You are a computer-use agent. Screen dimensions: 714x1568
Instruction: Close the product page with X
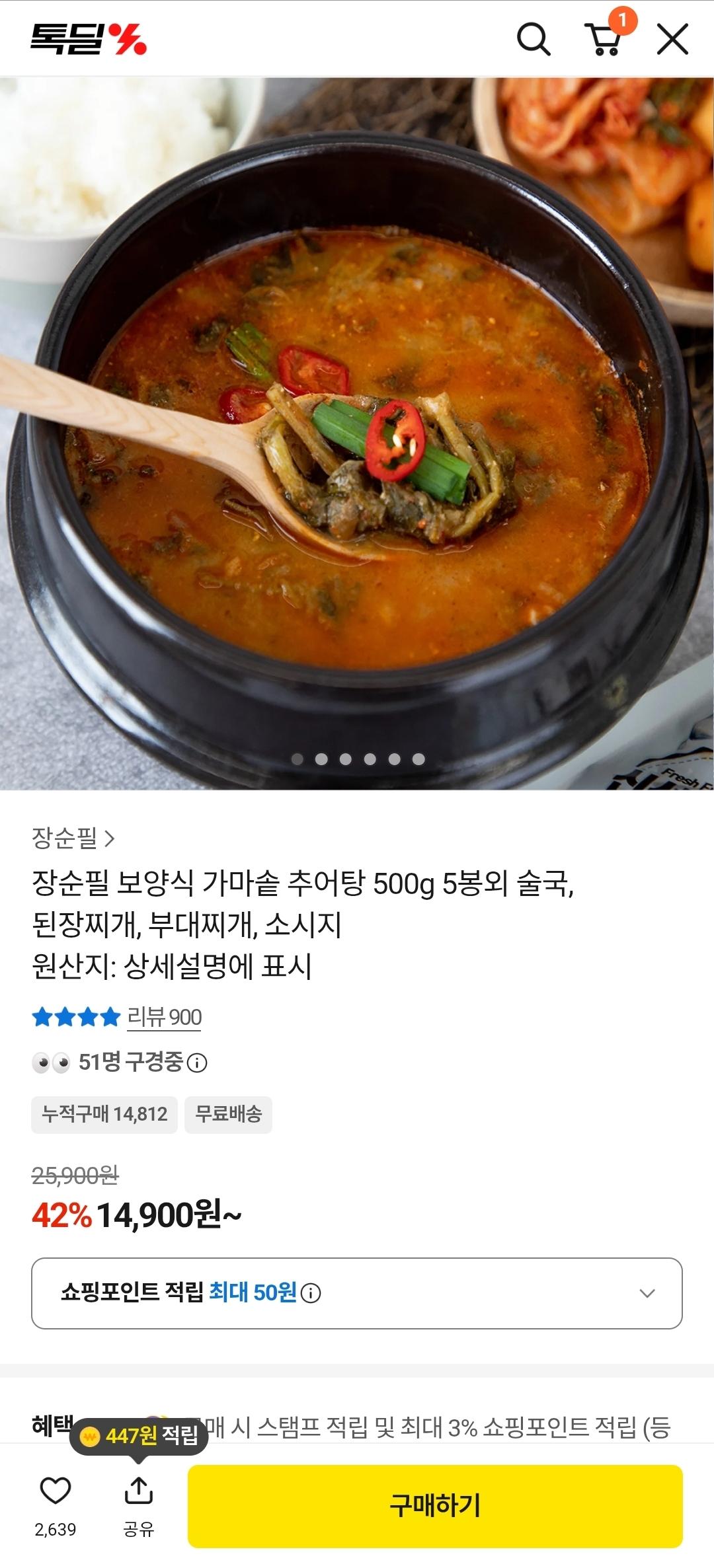[672, 40]
